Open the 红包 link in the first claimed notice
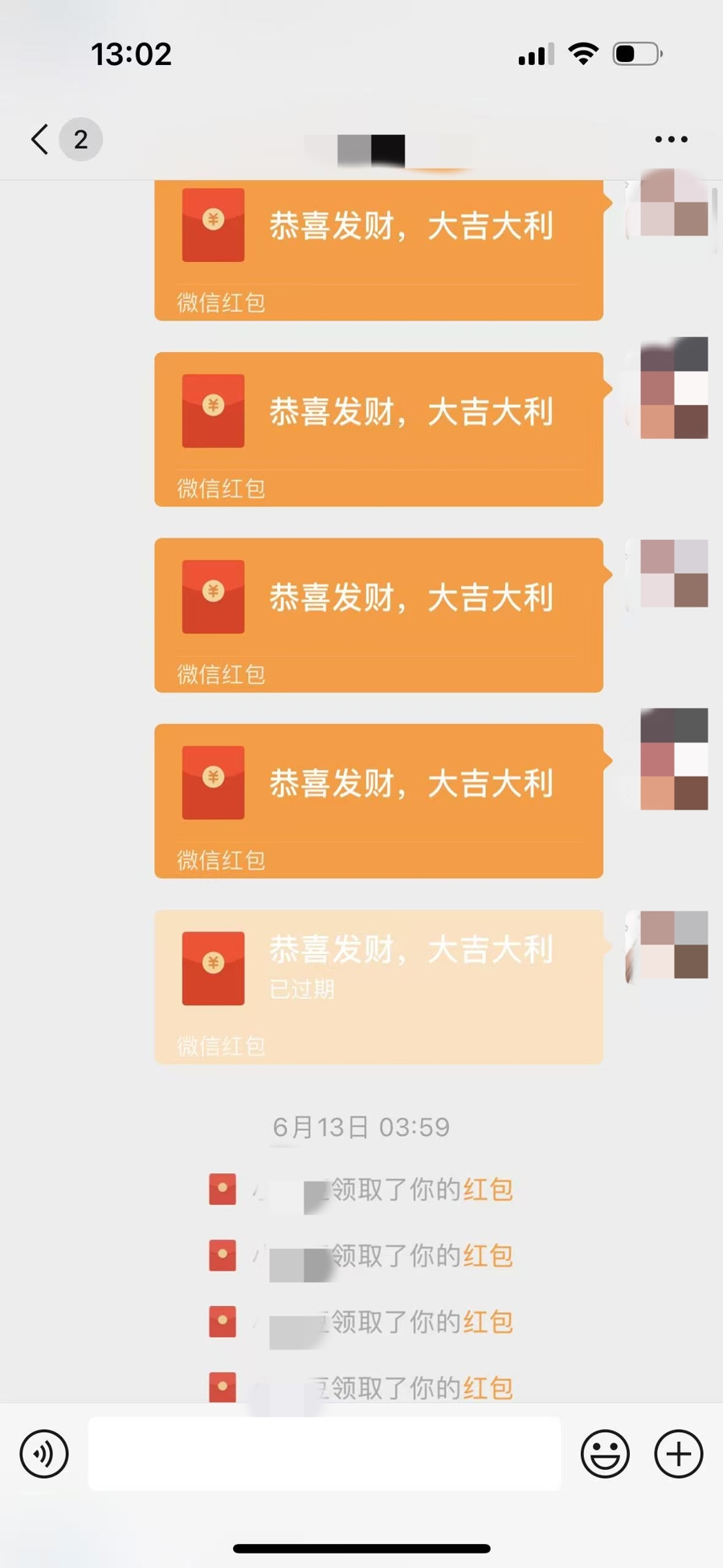 pyautogui.click(x=488, y=1189)
